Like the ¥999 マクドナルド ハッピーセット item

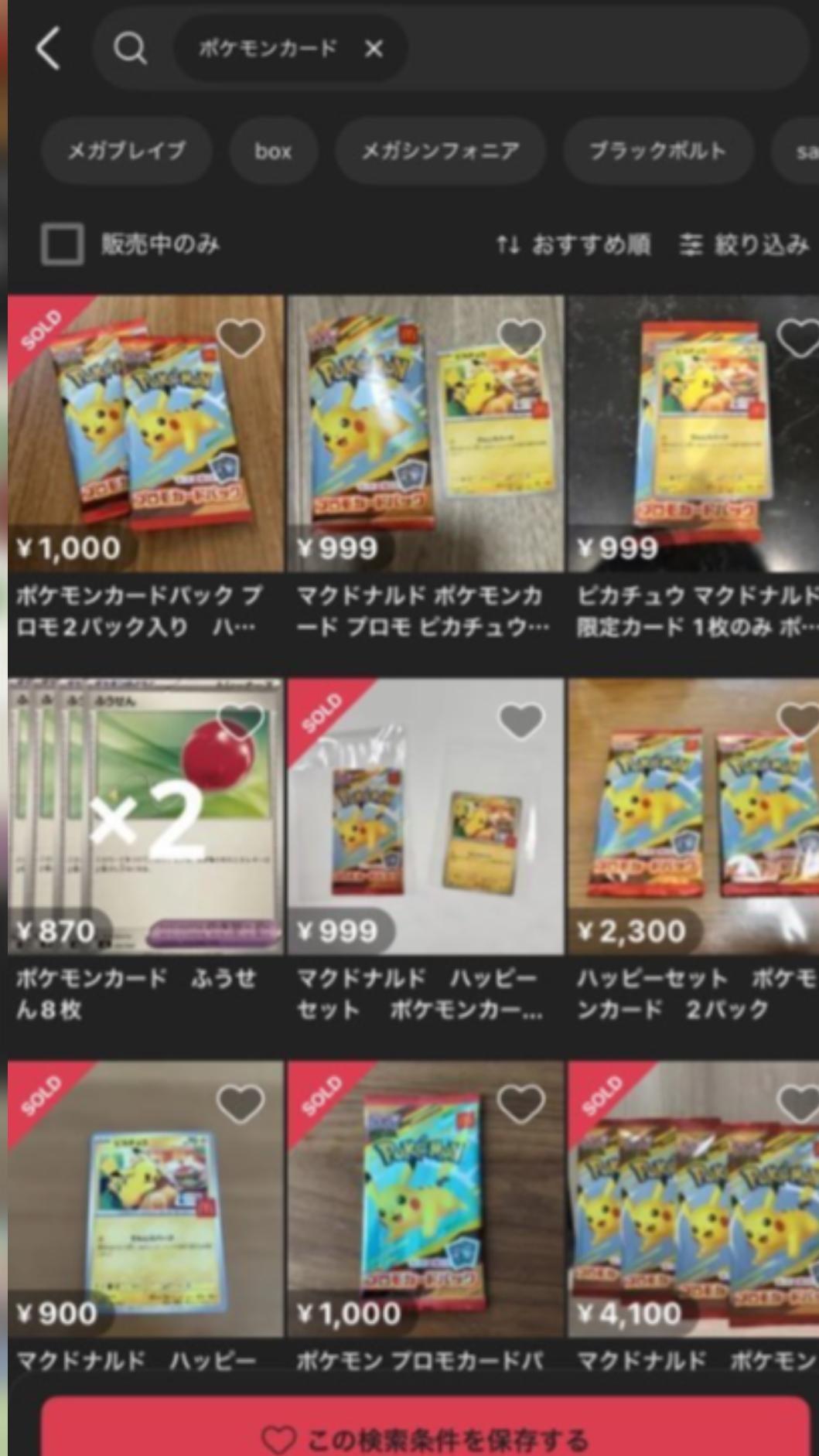(x=521, y=721)
